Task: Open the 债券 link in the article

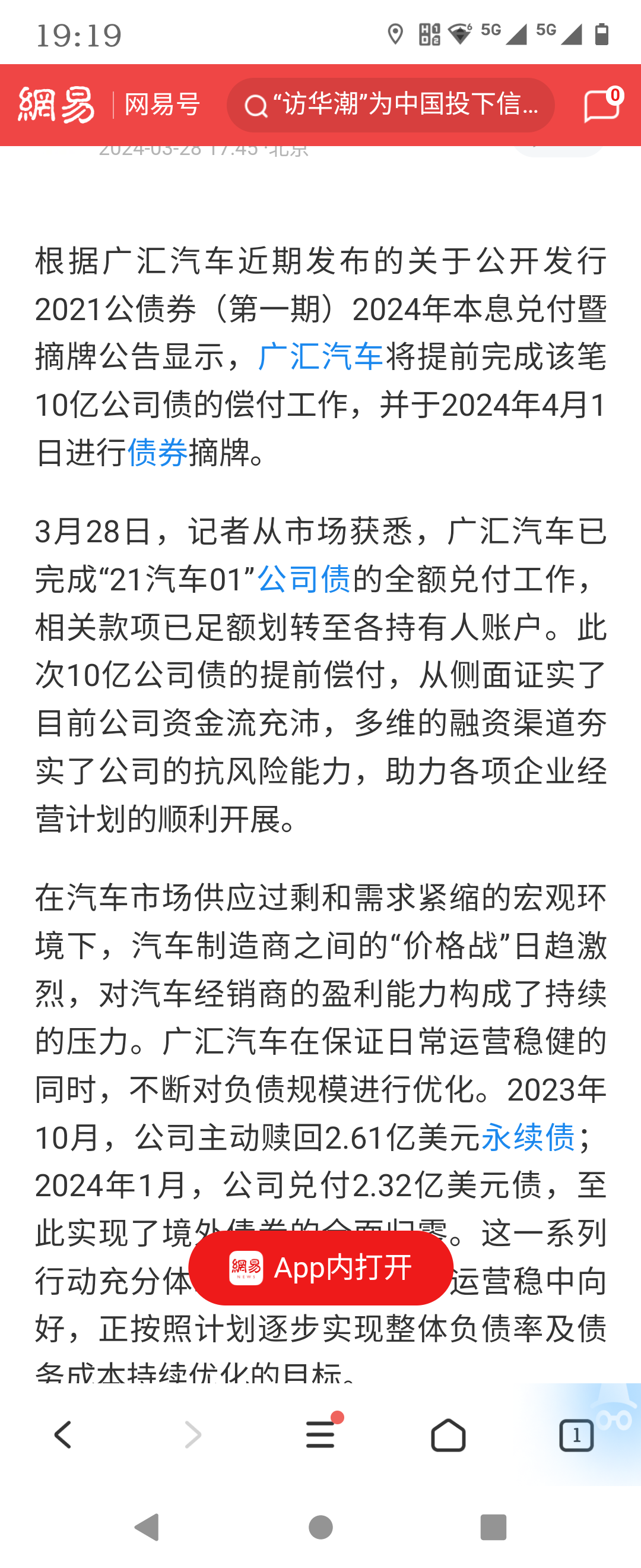Action: pyautogui.click(x=157, y=452)
